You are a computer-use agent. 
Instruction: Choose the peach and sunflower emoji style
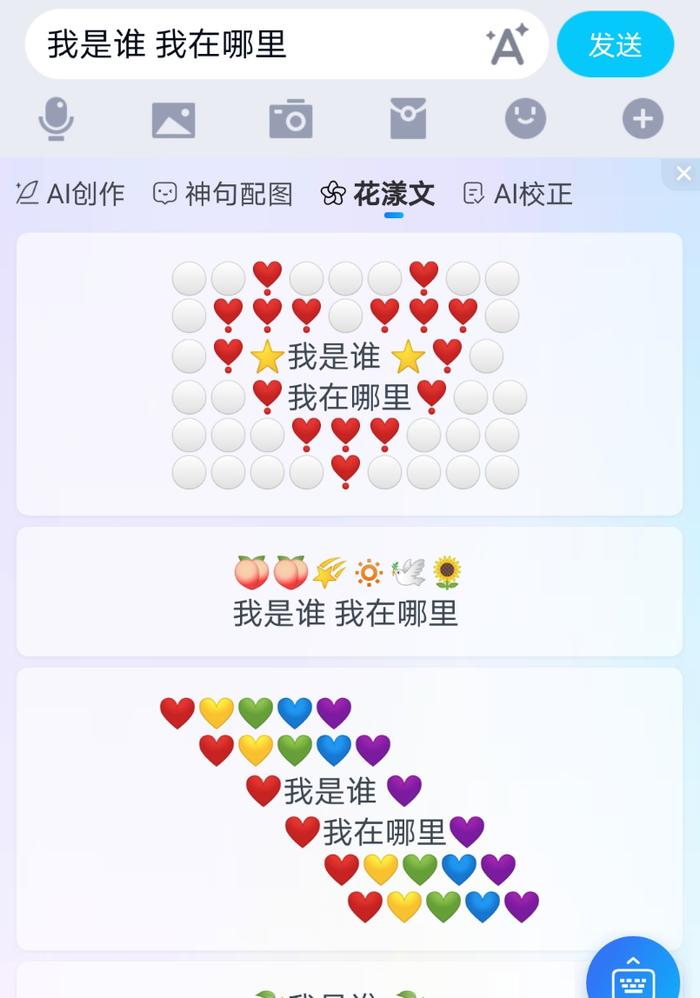(349, 592)
